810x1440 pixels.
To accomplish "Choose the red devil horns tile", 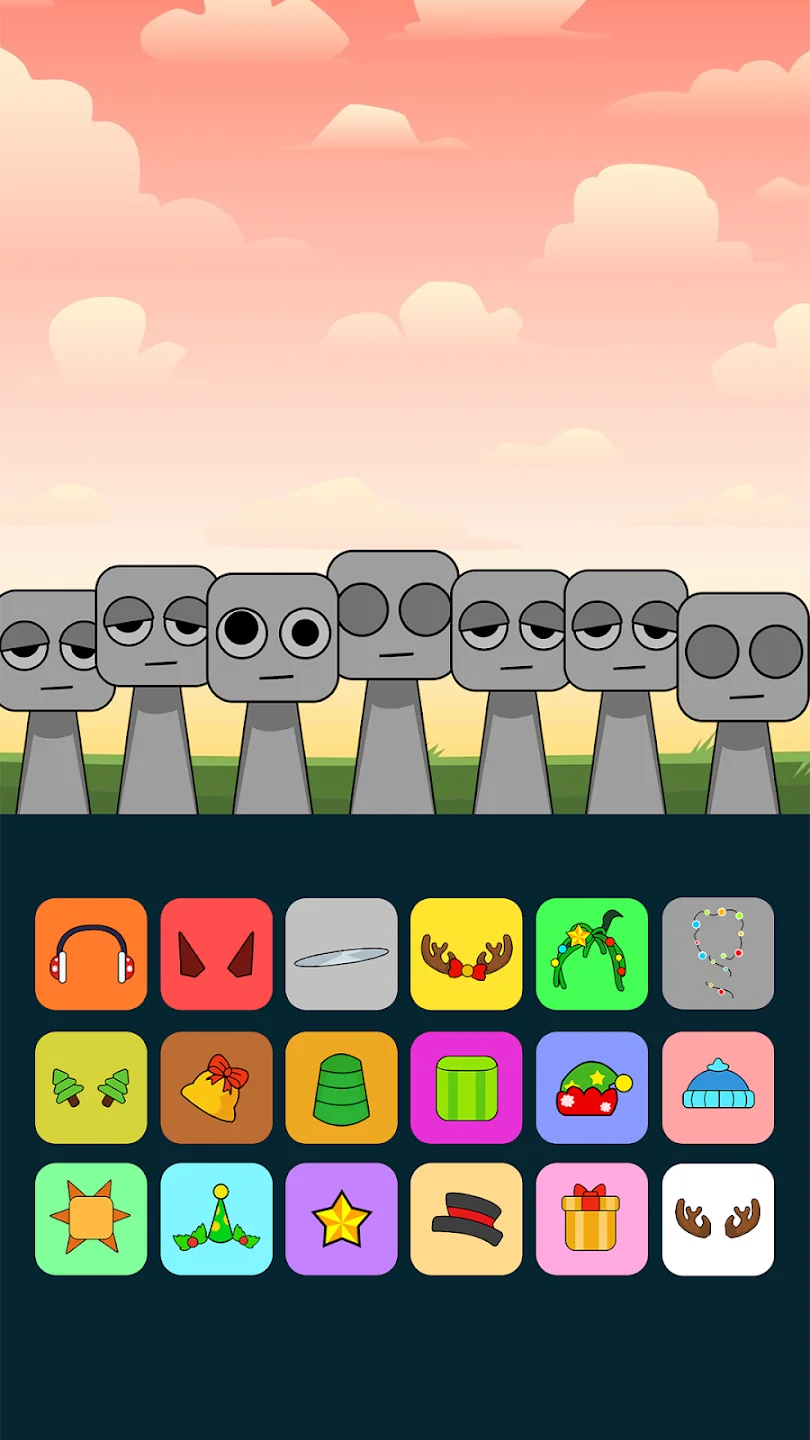I will click(216, 954).
